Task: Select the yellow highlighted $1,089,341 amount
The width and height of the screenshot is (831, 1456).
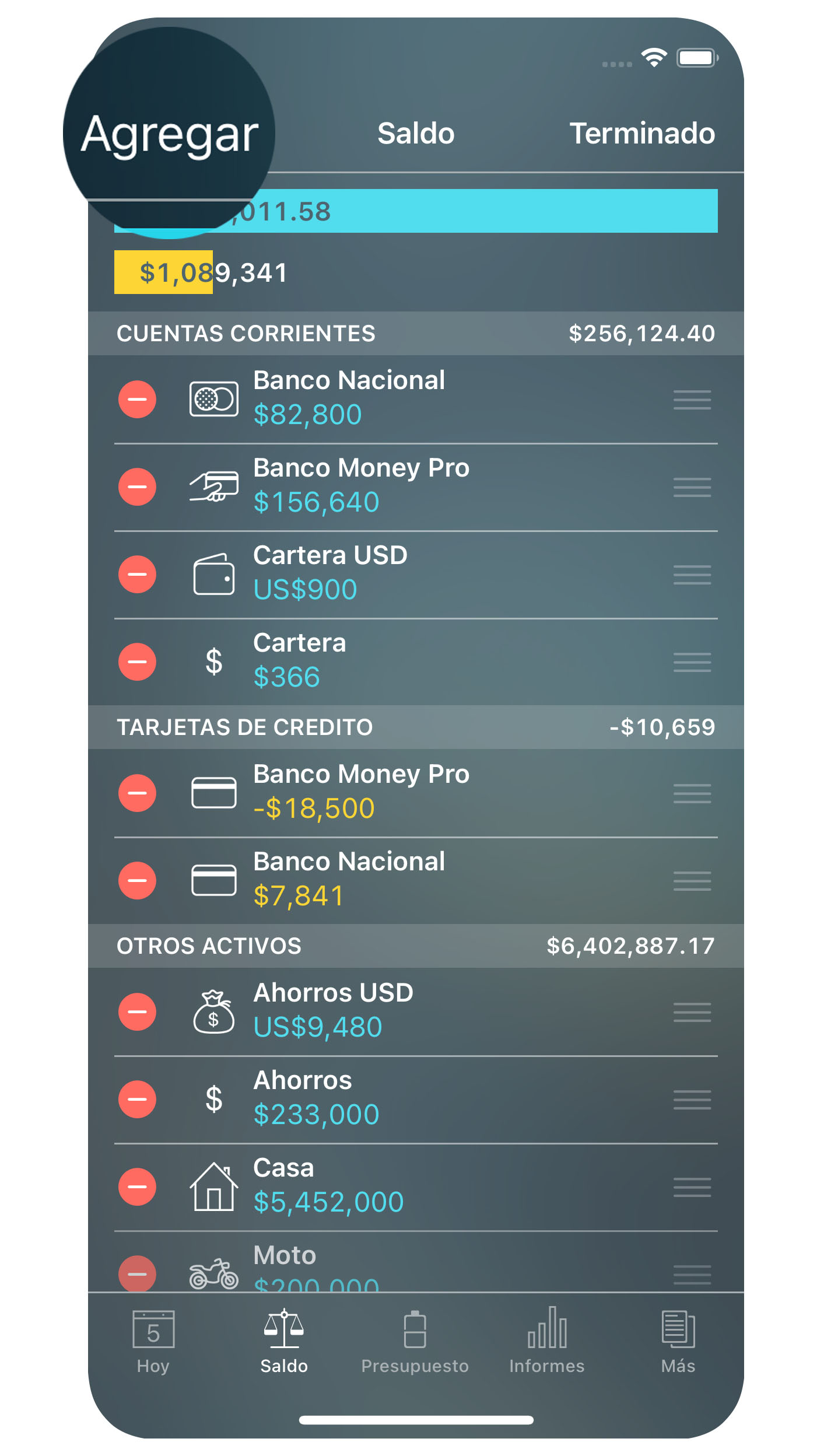Action: click(x=164, y=271)
